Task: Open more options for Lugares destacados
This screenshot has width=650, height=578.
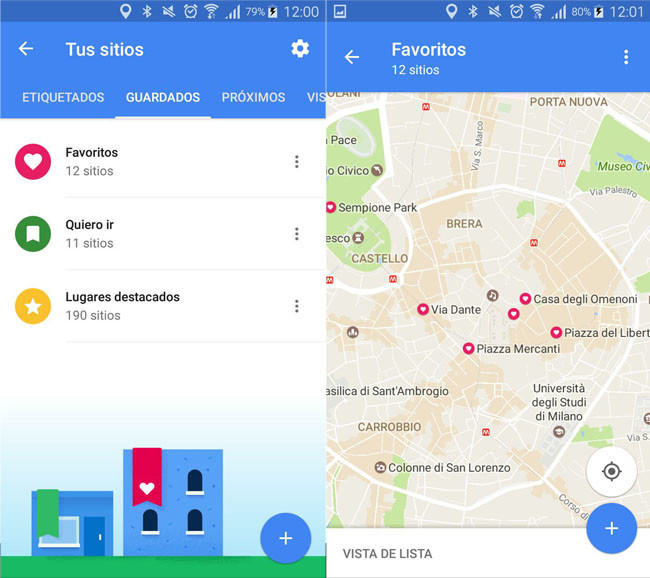Action: point(297,306)
